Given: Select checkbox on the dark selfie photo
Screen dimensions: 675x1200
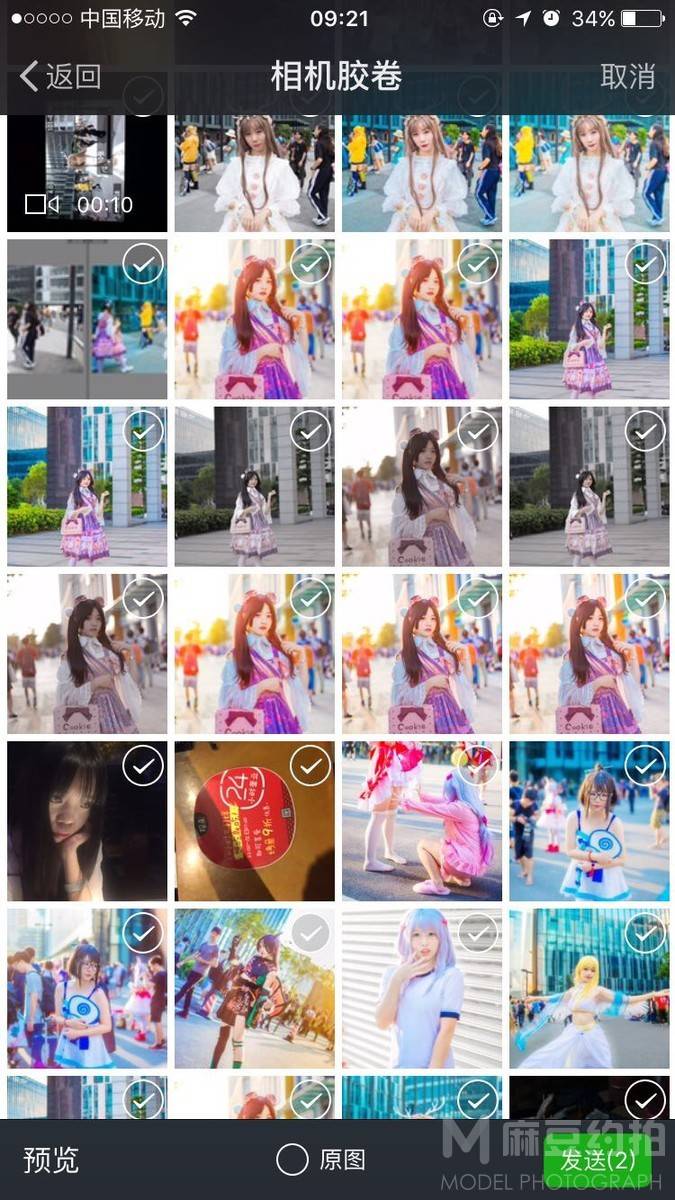Looking at the screenshot, I should 144,765.
